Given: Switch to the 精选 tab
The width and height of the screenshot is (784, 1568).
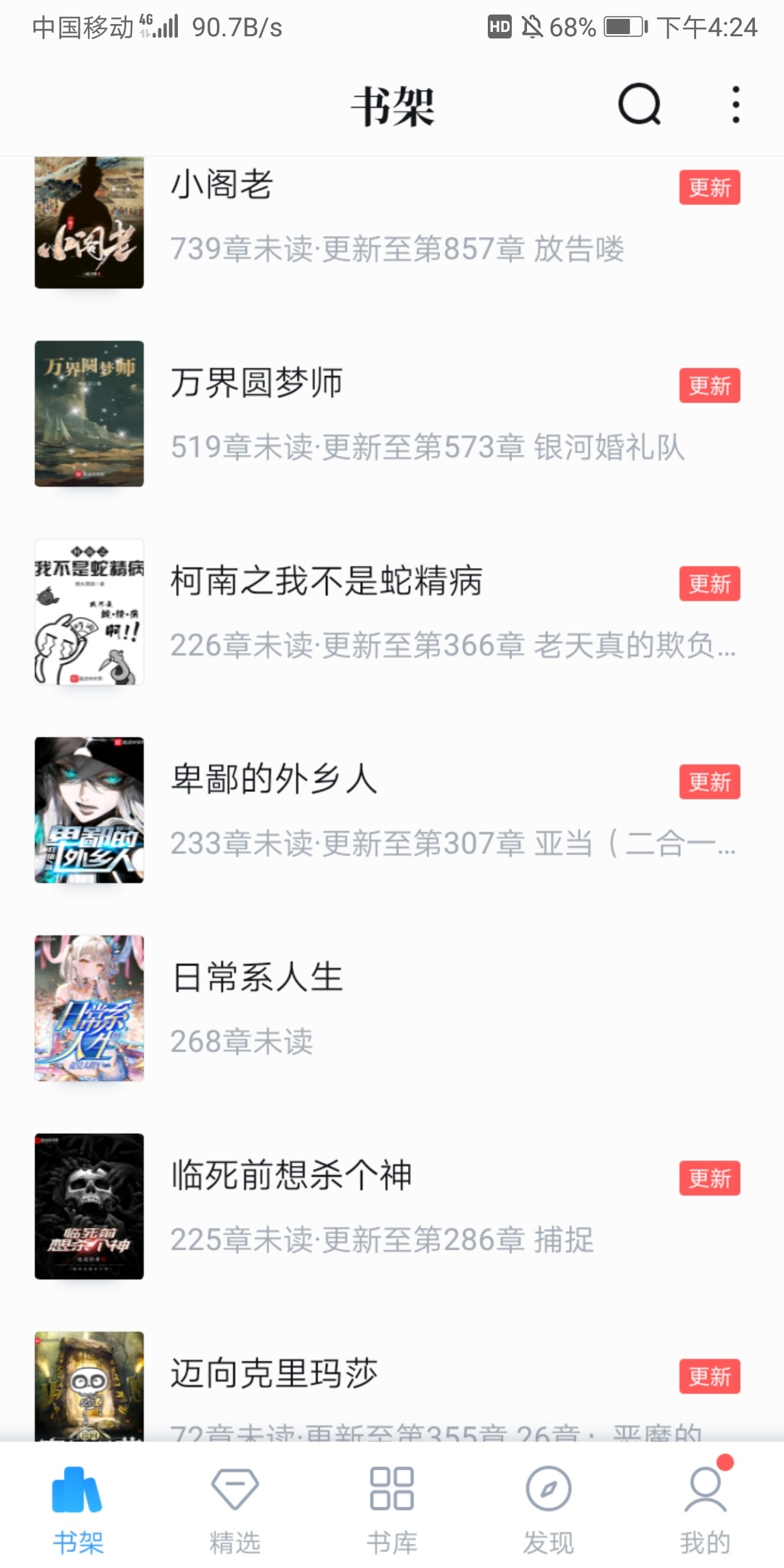Looking at the screenshot, I should (x=234, y=1510).
